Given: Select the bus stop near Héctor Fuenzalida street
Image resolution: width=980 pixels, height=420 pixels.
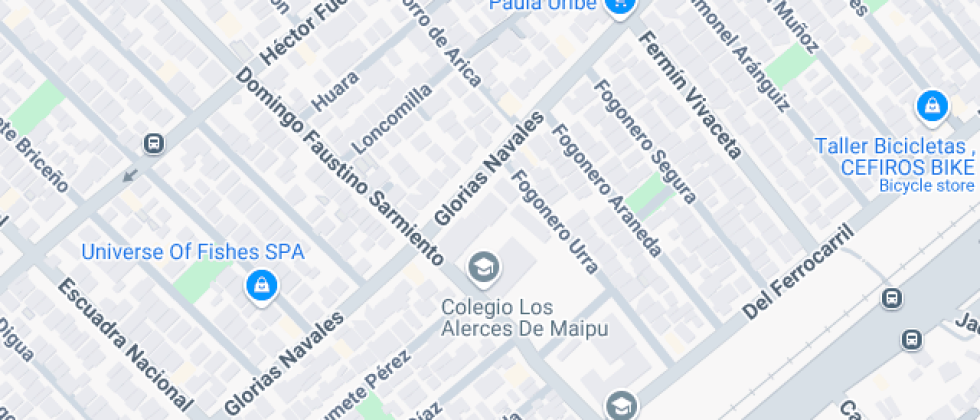Looking at the screenshot, I should 154,144.
